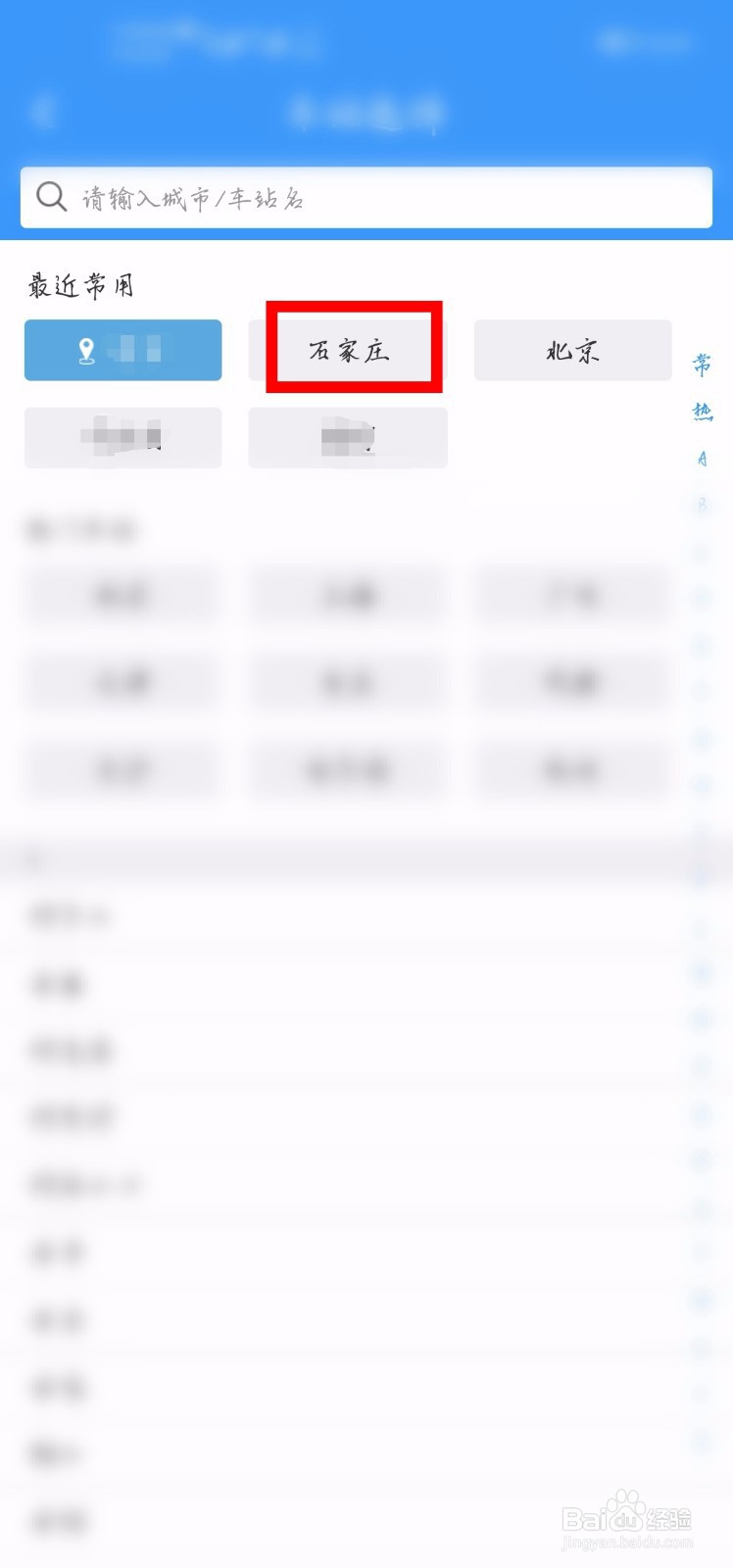The image size is (733, 1568).
Task: Tap the highlighted current location city button
Action: pyautogui.click(x=122, y=350)
